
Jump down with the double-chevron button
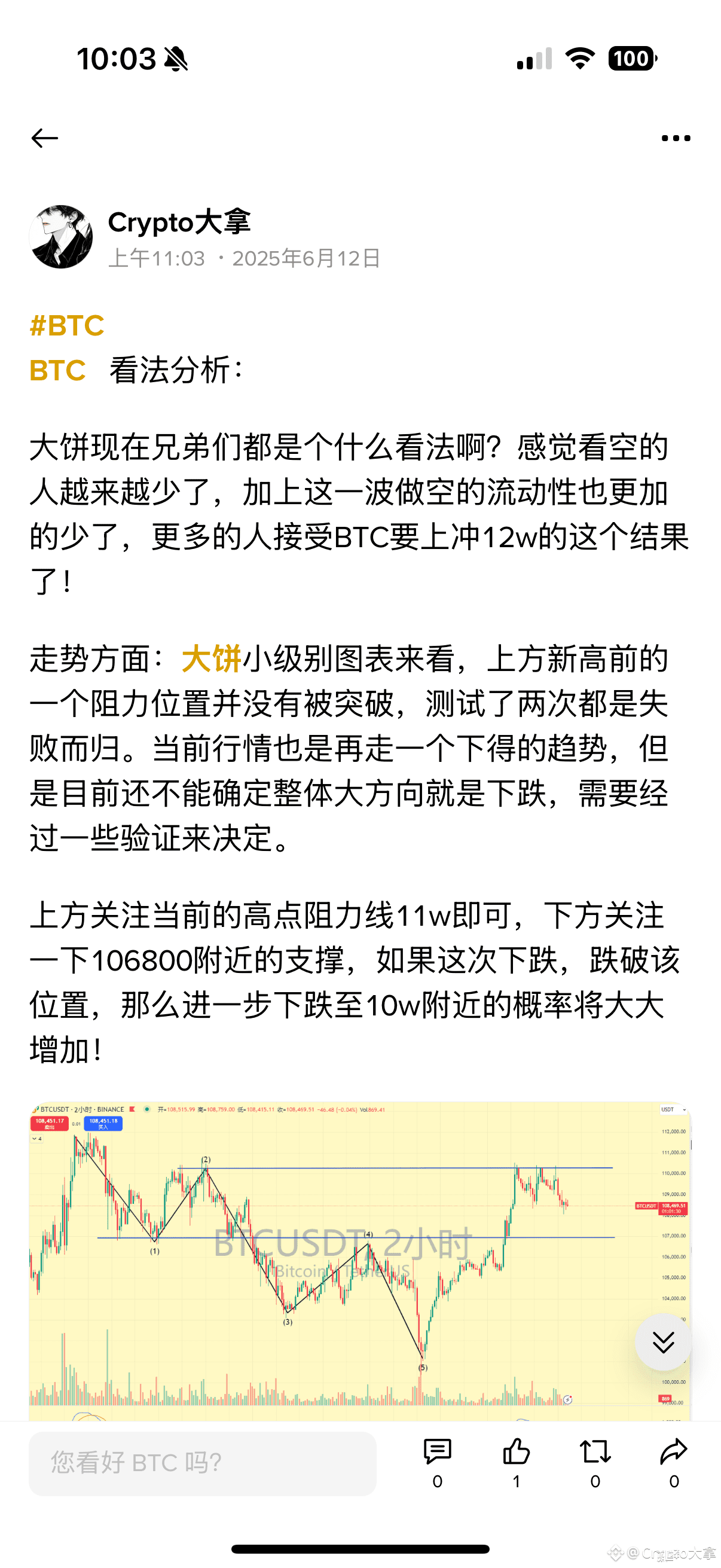(662, 1341)
